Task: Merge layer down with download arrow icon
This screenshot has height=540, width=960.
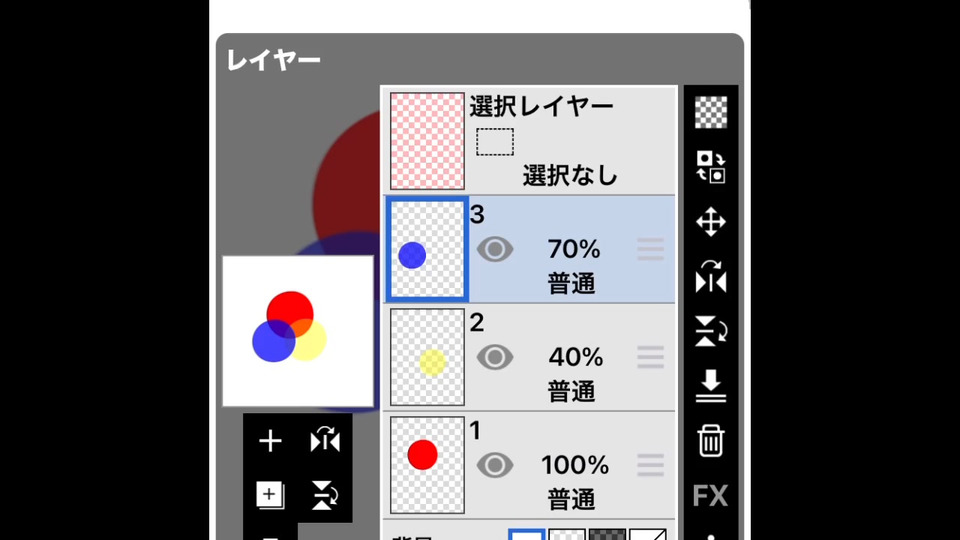Action: pyautogui.click(x=711, y=385)
